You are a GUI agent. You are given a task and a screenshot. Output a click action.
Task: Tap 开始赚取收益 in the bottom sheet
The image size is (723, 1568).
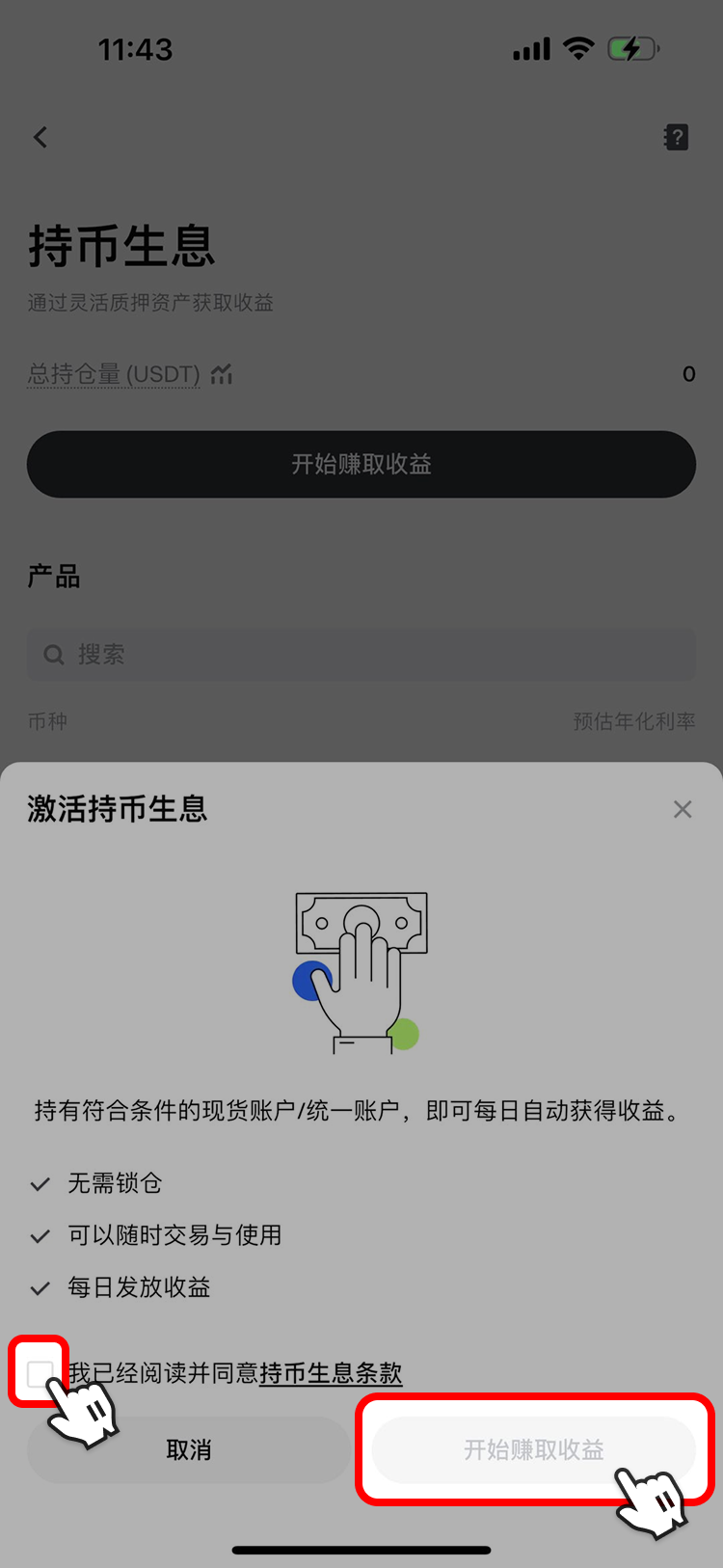pyautogui.click(x=533, y=1449)
